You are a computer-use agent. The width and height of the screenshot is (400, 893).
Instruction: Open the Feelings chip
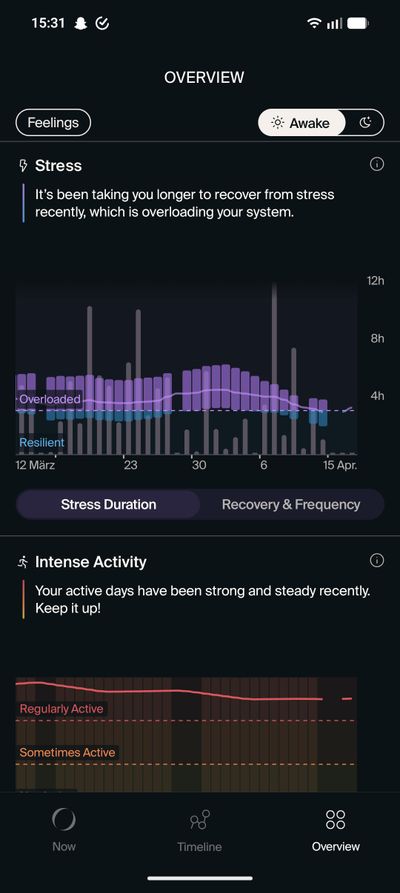(x=53, y=122)
